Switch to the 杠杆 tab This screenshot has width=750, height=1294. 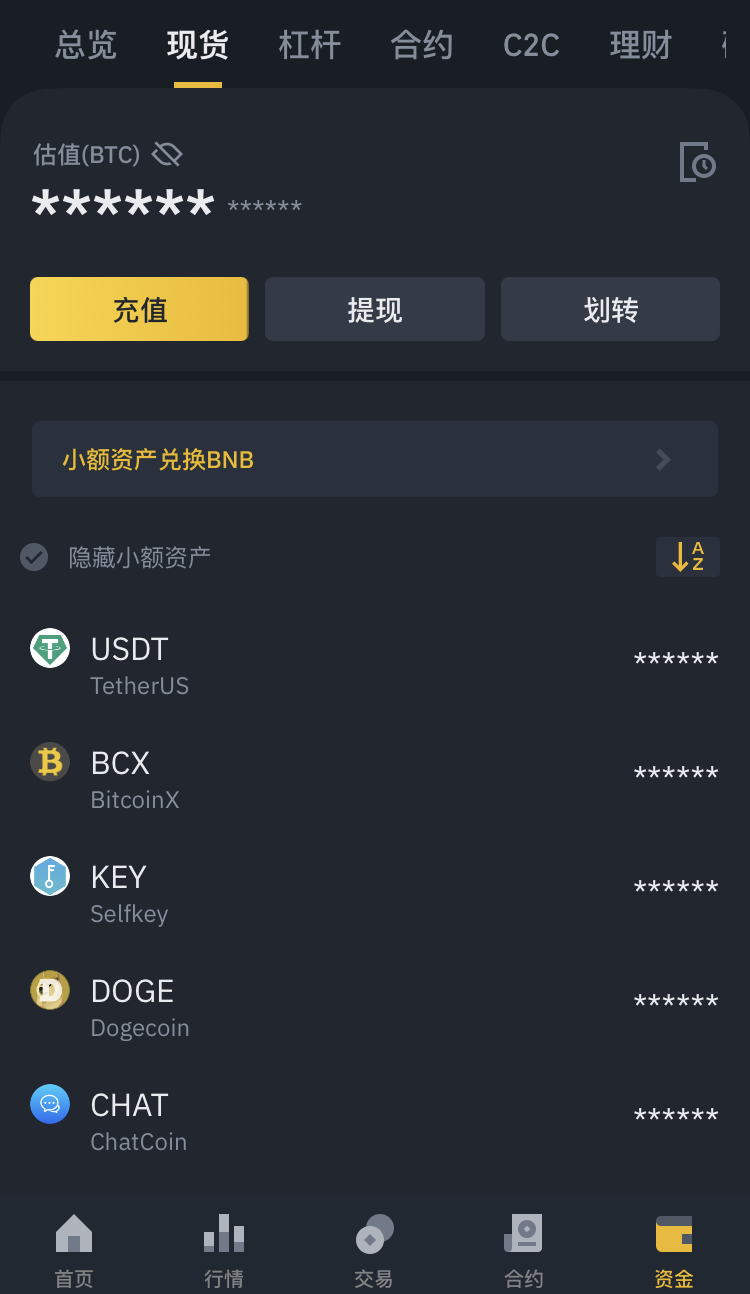[x=310, y=45]
